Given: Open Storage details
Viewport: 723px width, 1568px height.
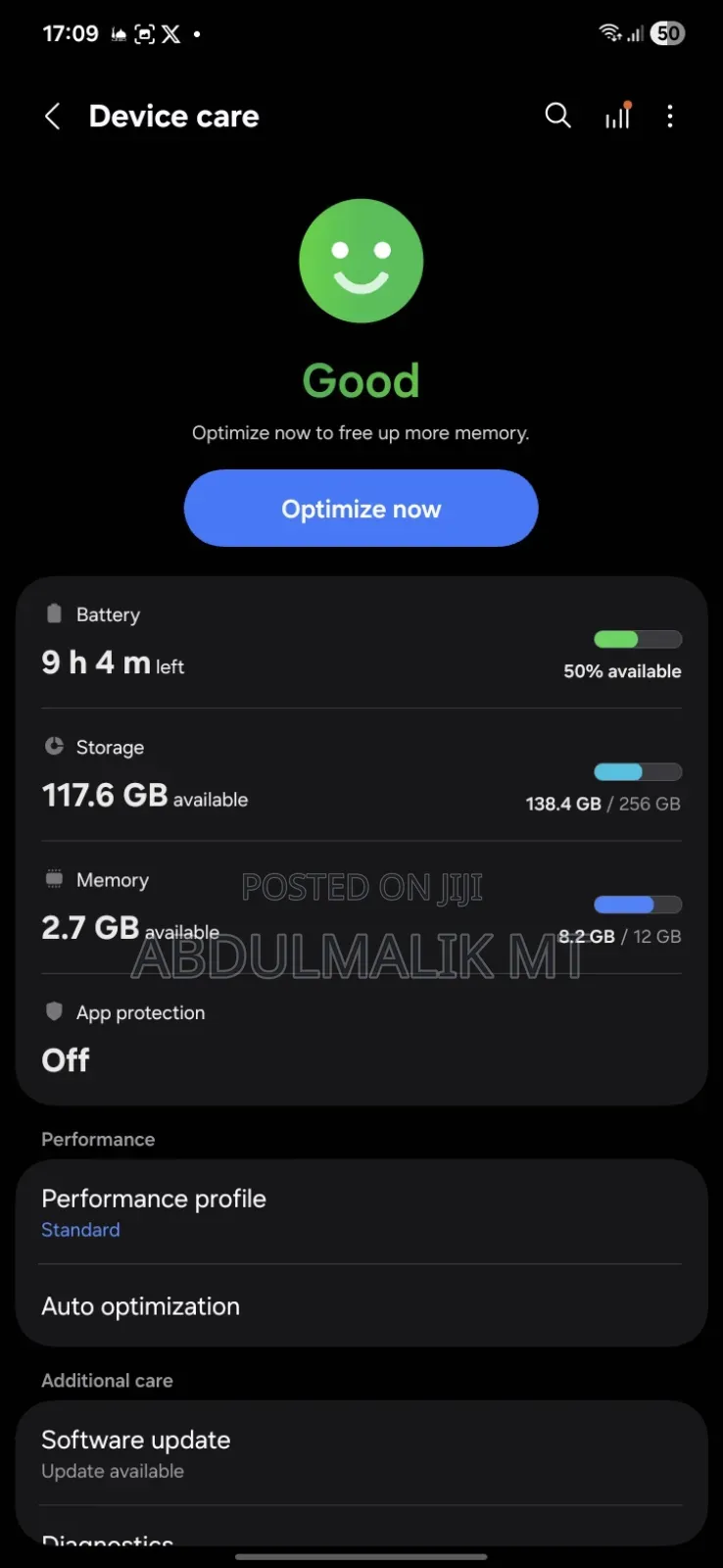Looking at the screenshot, I should (x=361, y=775).
